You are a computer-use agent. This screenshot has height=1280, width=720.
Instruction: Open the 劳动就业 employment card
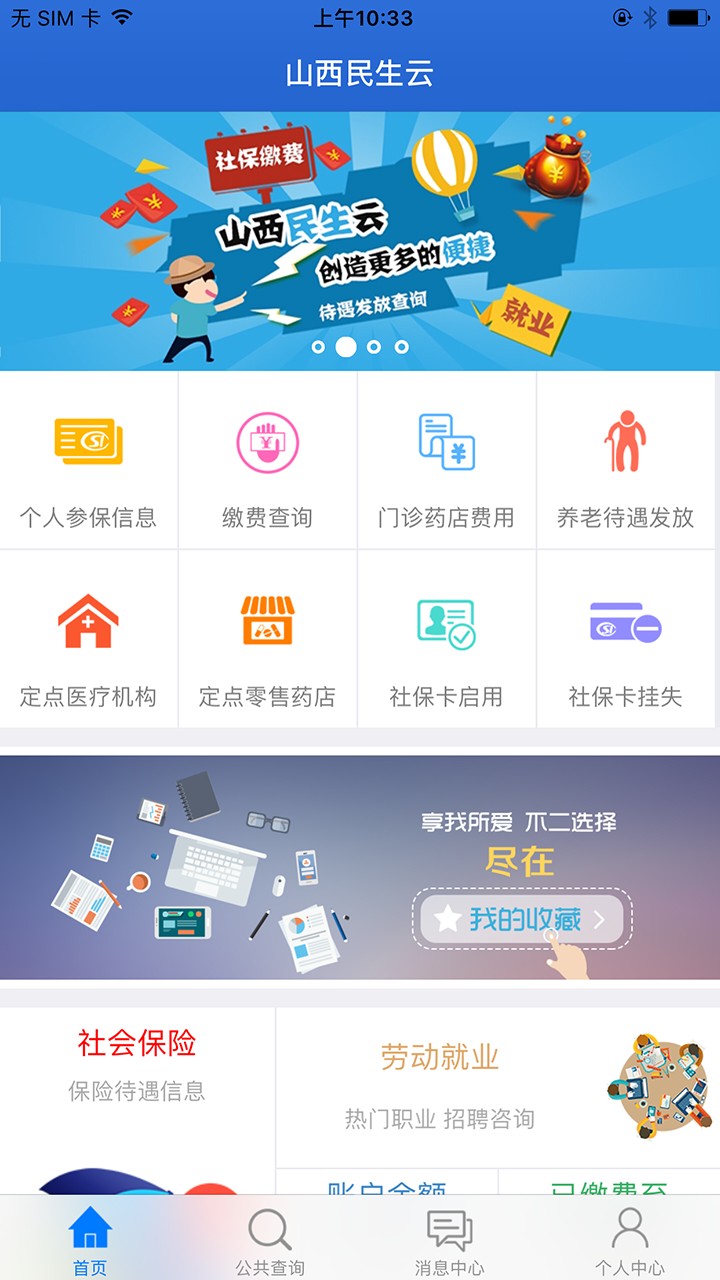(497, 1086)
